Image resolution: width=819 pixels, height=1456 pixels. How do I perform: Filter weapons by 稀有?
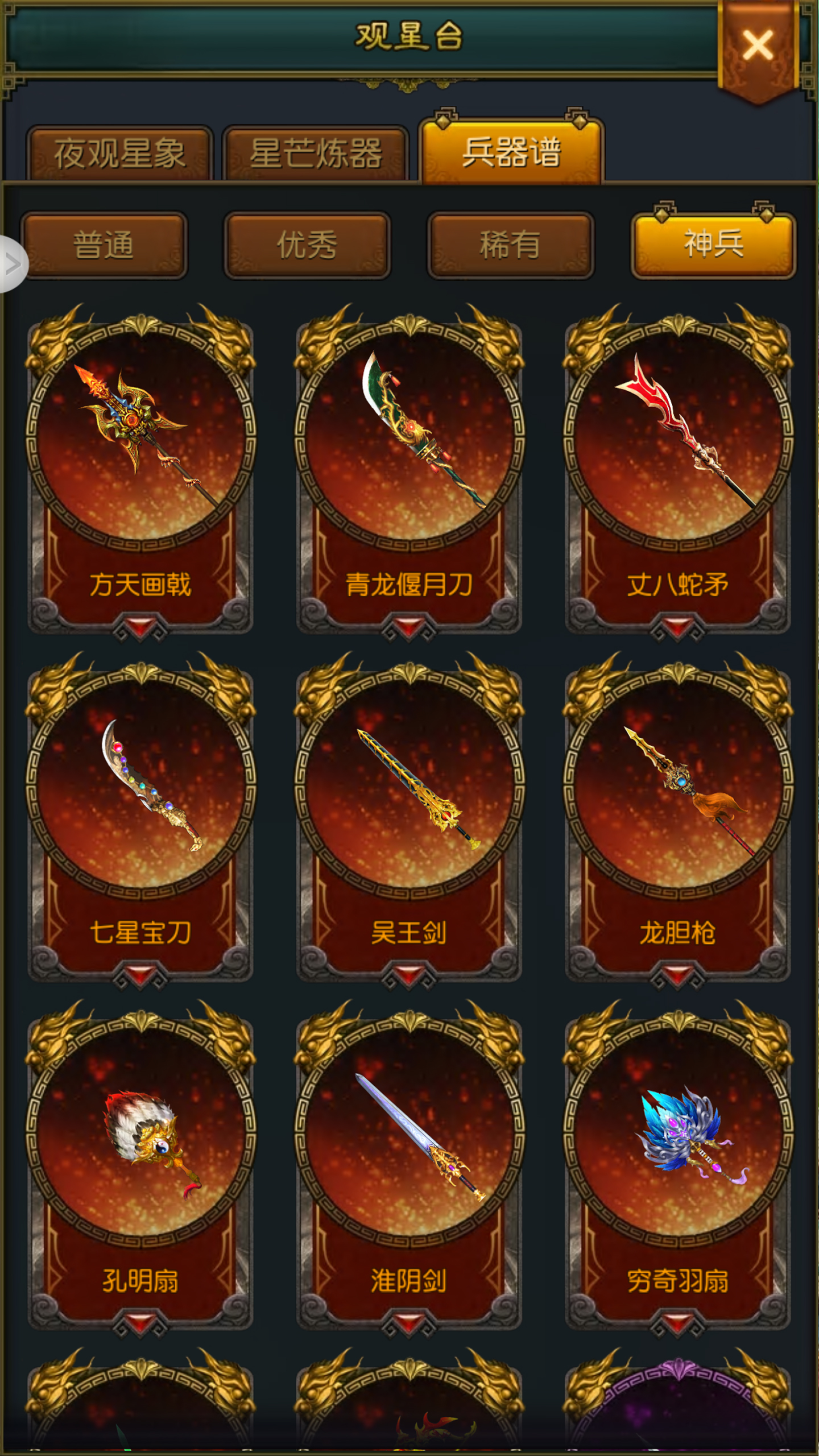[510, 245]
